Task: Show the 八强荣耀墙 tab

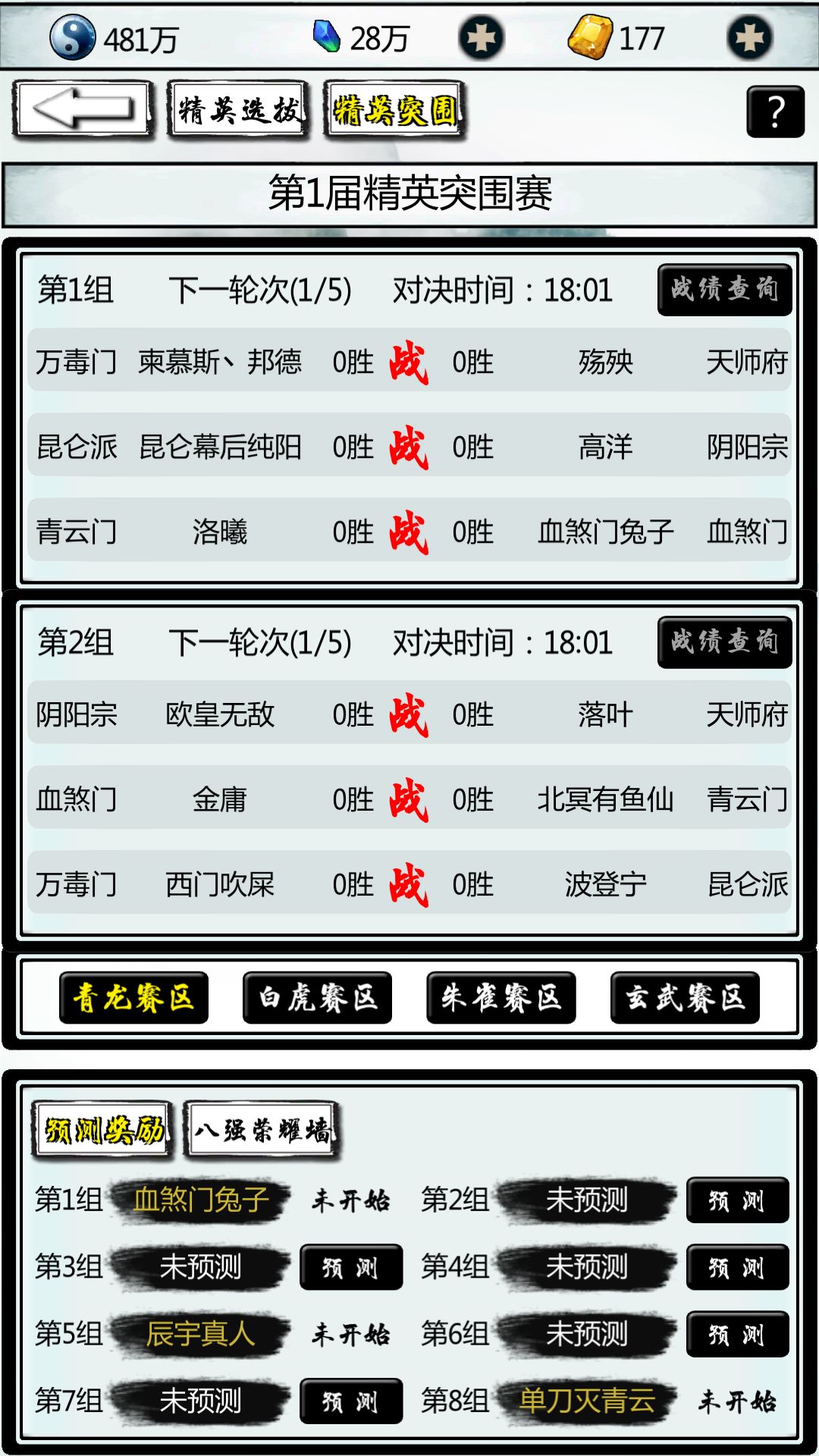Action: click(x=262, y=1130)
